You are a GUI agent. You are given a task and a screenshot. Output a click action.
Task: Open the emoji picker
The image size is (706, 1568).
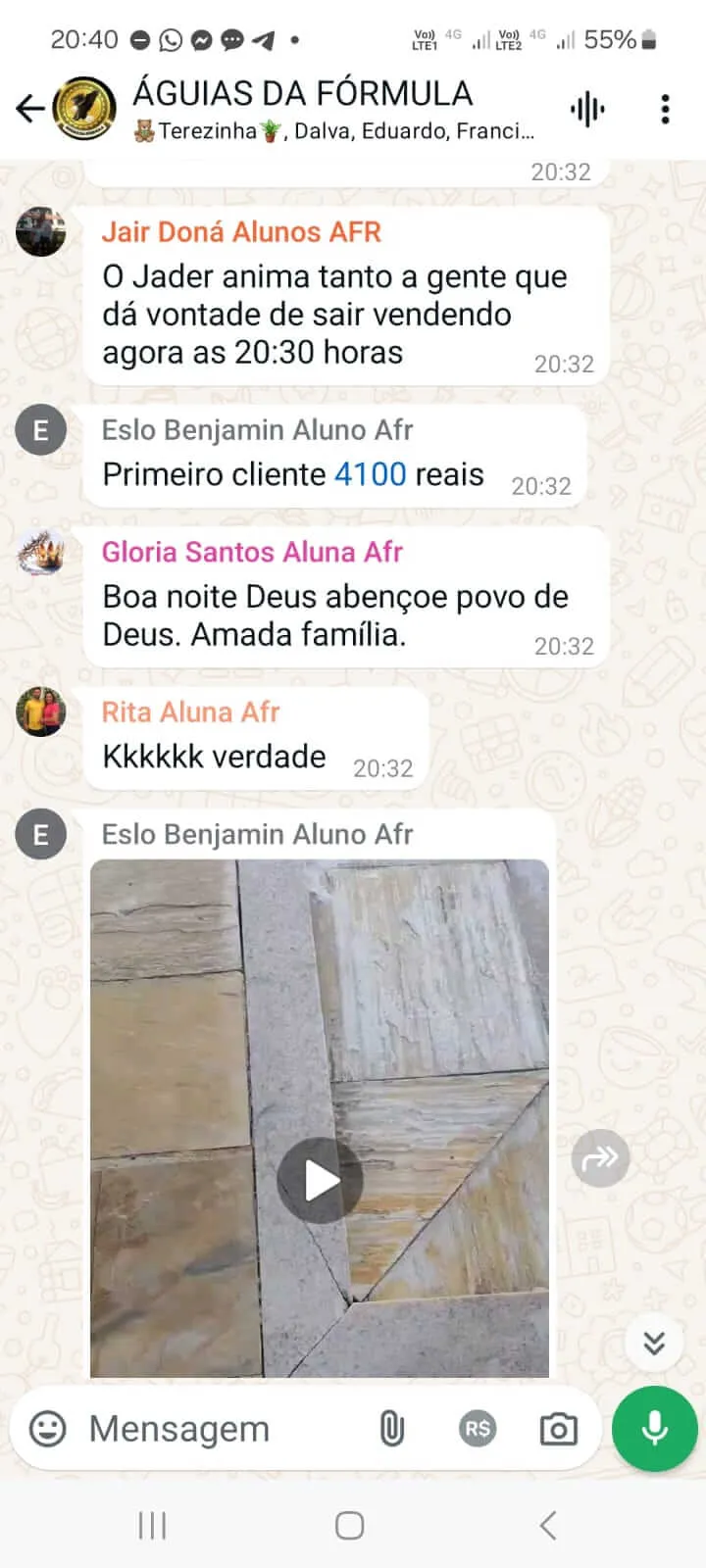(x=47, y=1429)
